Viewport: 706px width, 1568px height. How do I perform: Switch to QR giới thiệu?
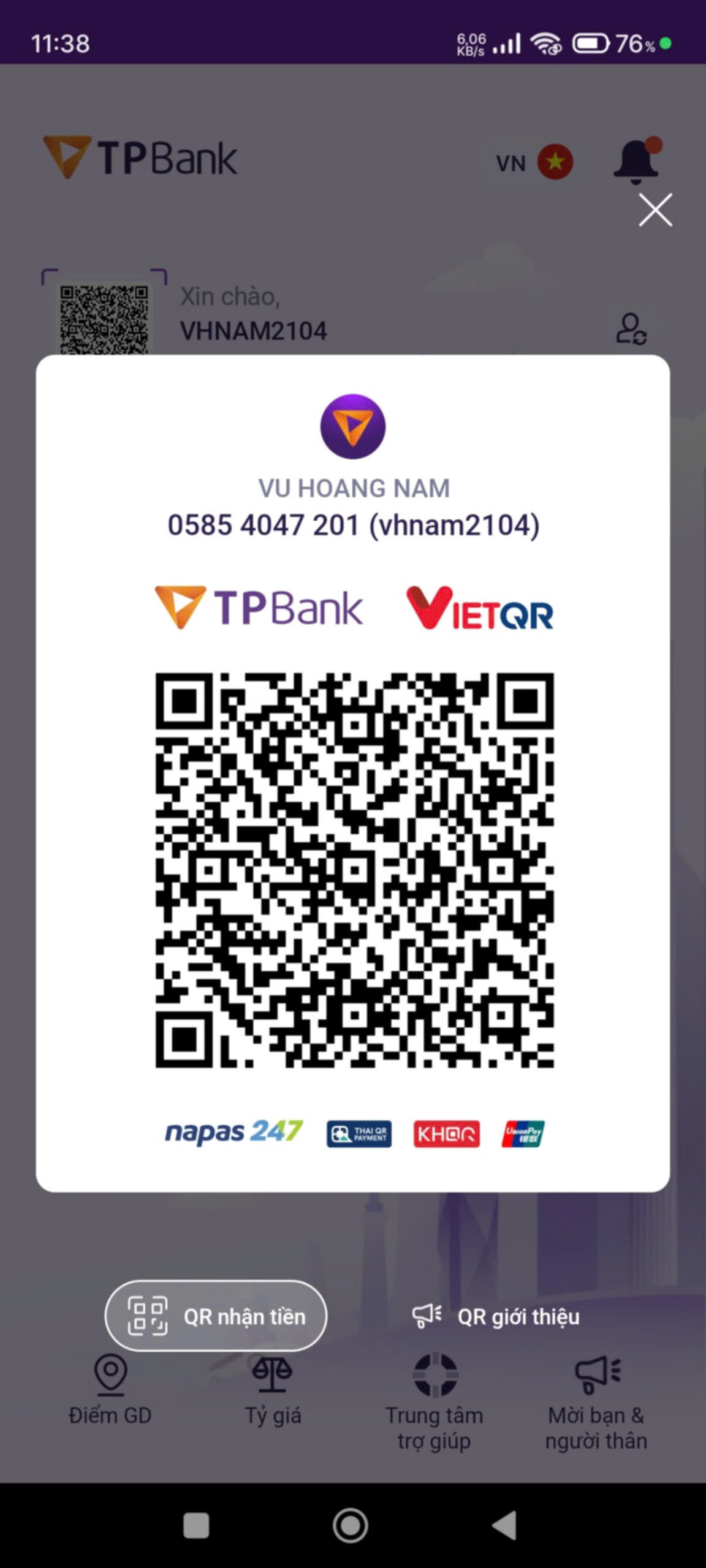point(496,1316)
